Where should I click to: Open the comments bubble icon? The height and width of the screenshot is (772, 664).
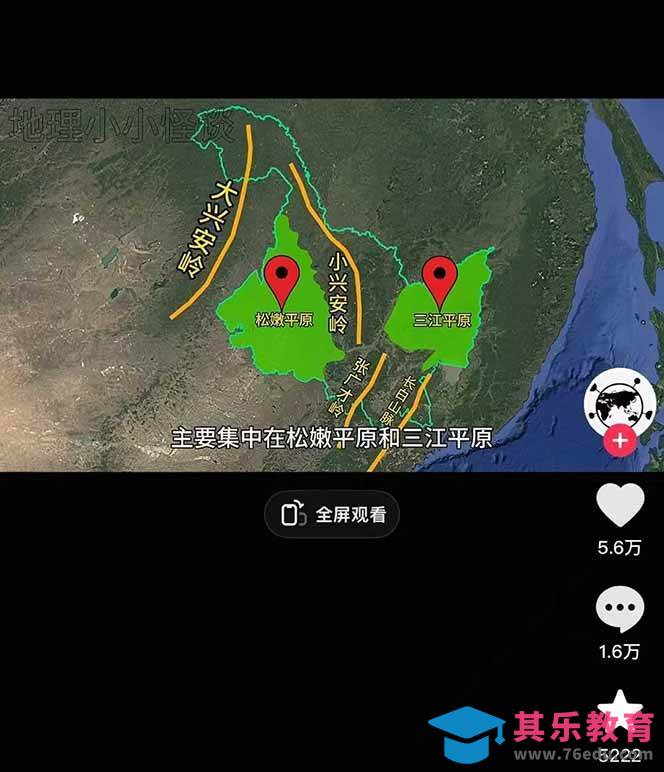point(620,609)
